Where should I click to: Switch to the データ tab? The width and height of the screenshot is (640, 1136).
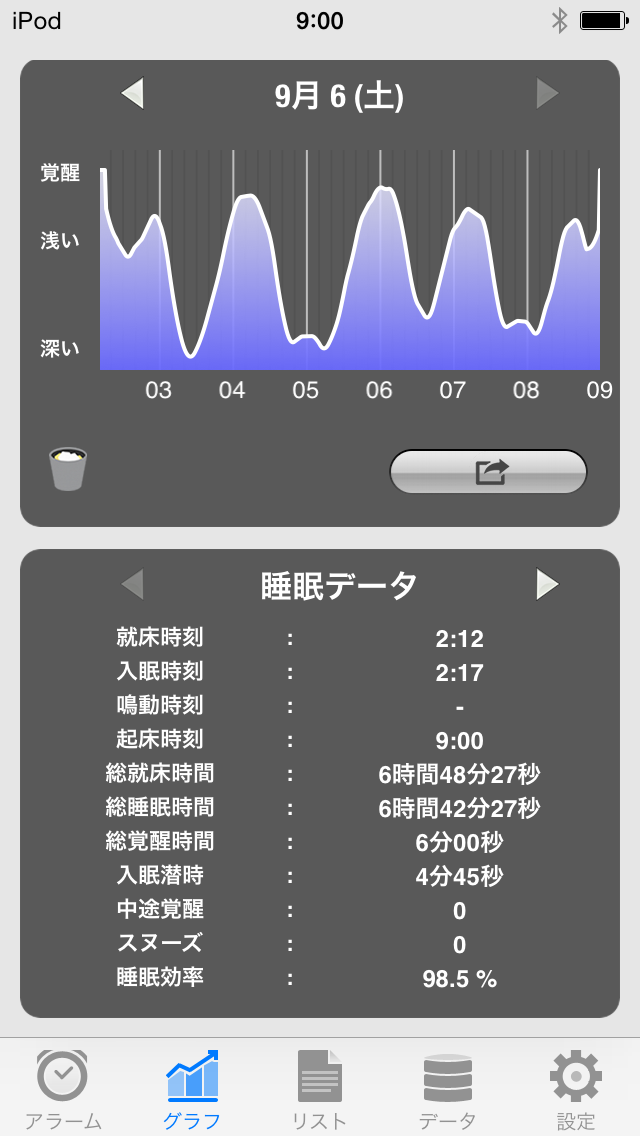point(447,1088)
